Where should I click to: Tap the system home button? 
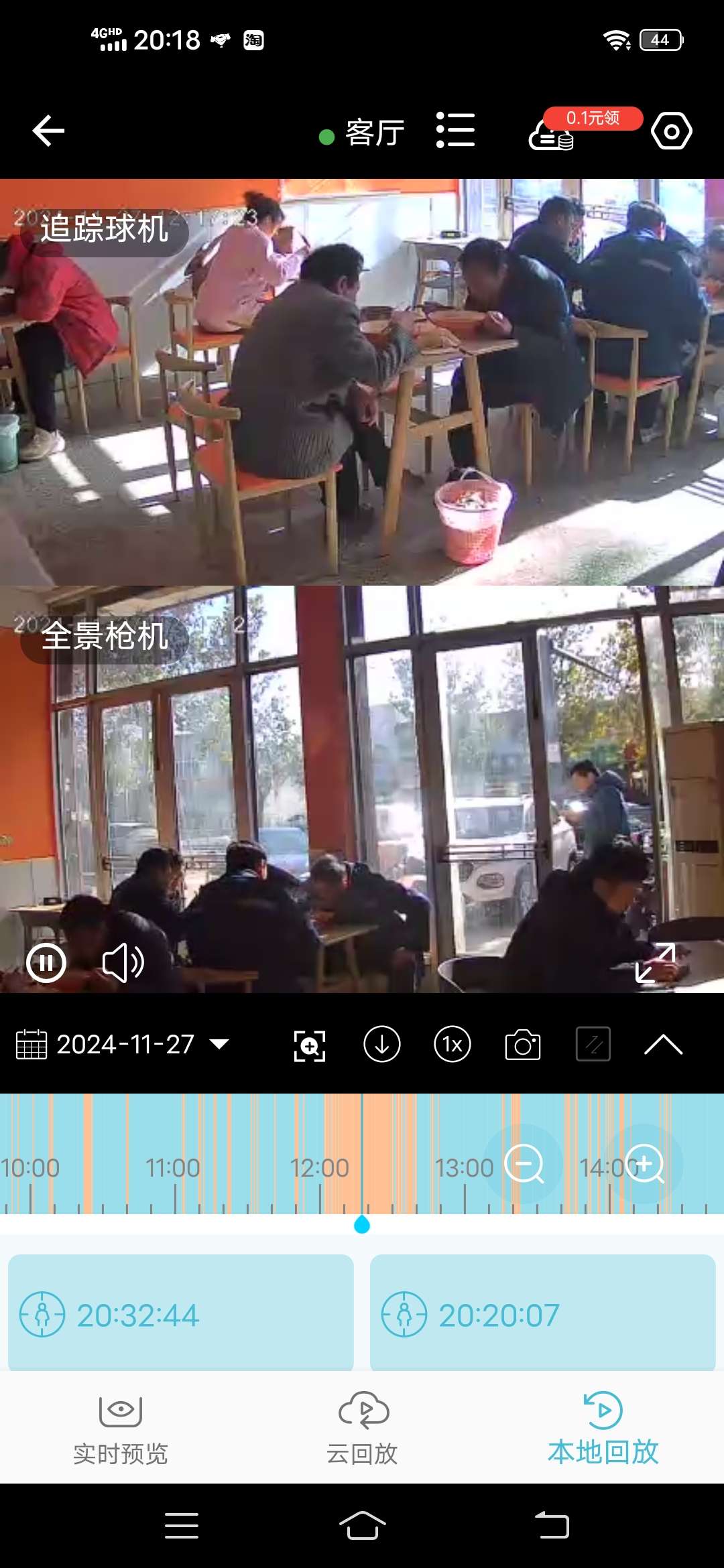click(x=362, y=1526)
